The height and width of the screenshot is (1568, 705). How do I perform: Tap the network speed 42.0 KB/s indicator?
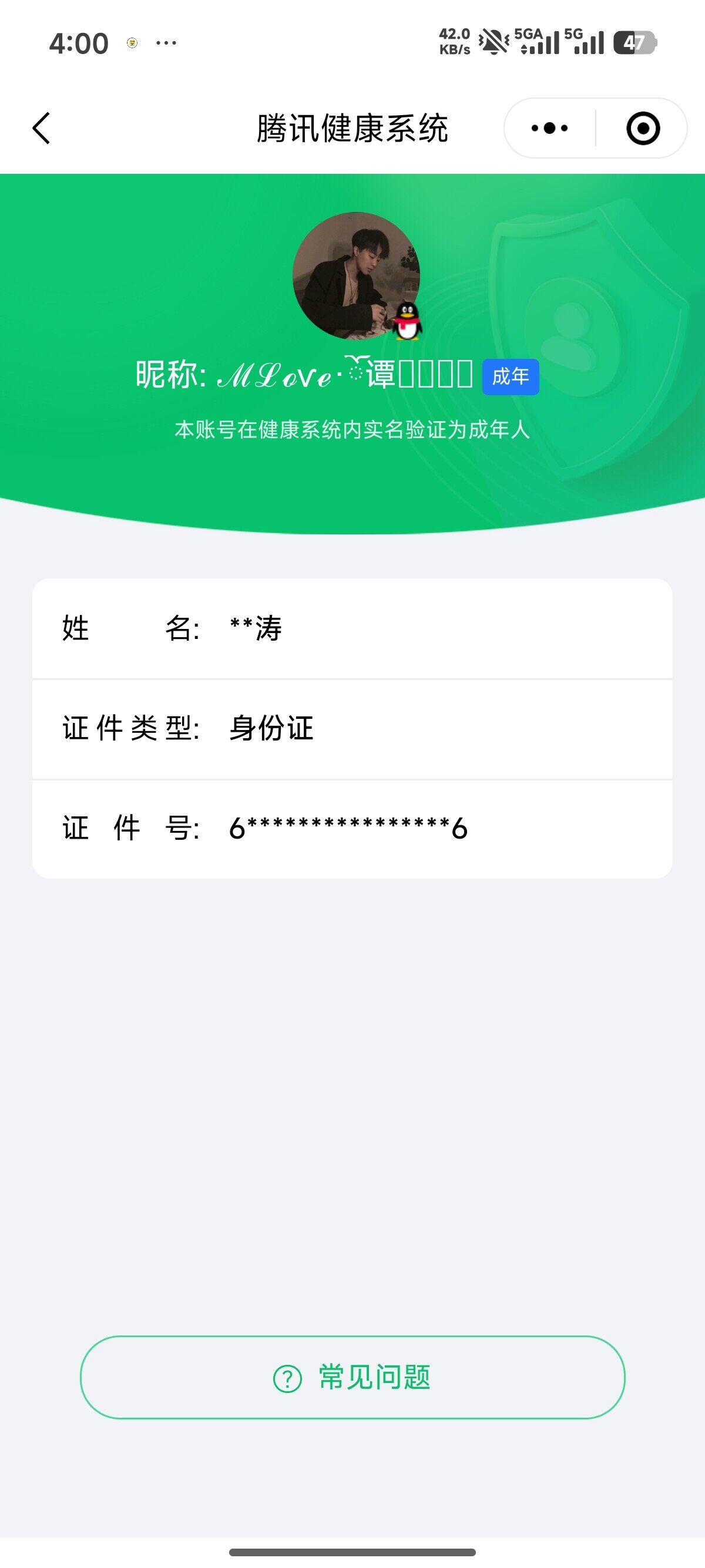(454, 41)
